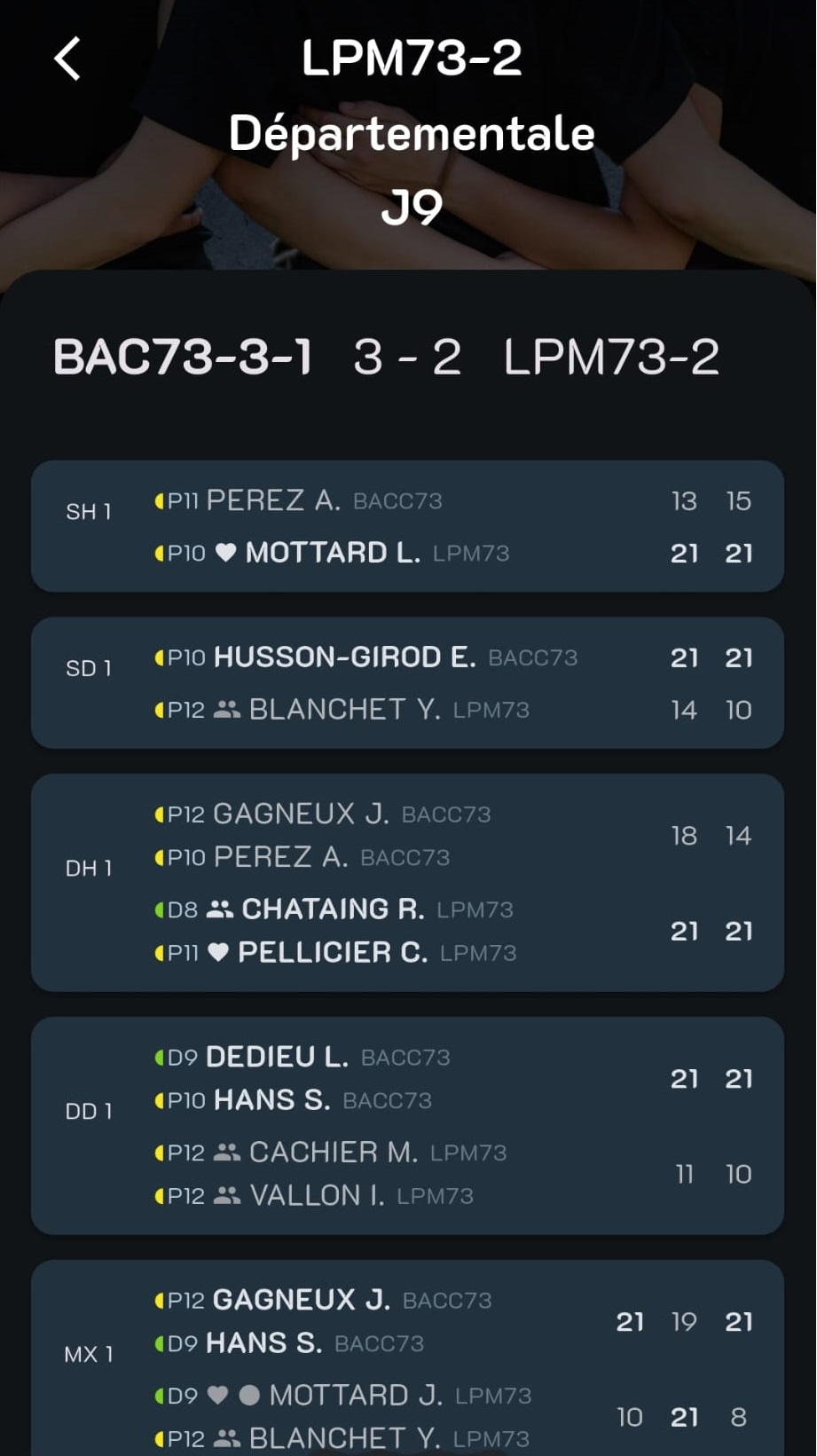817x1456 pixels.
Task: Open the DH 1 doubles match card
Action: tap(407, 883)
